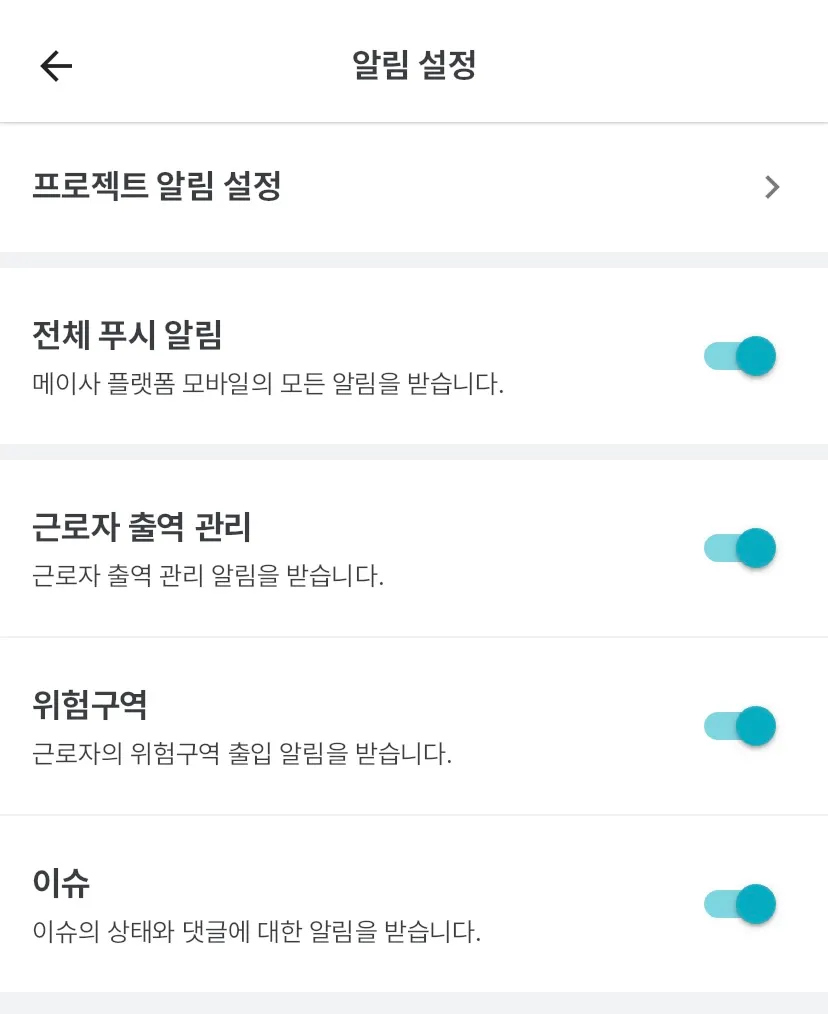The image size is (828, 1014).
Task: Toggle the 위험구역 alert switch
Action: coord(740,726)
